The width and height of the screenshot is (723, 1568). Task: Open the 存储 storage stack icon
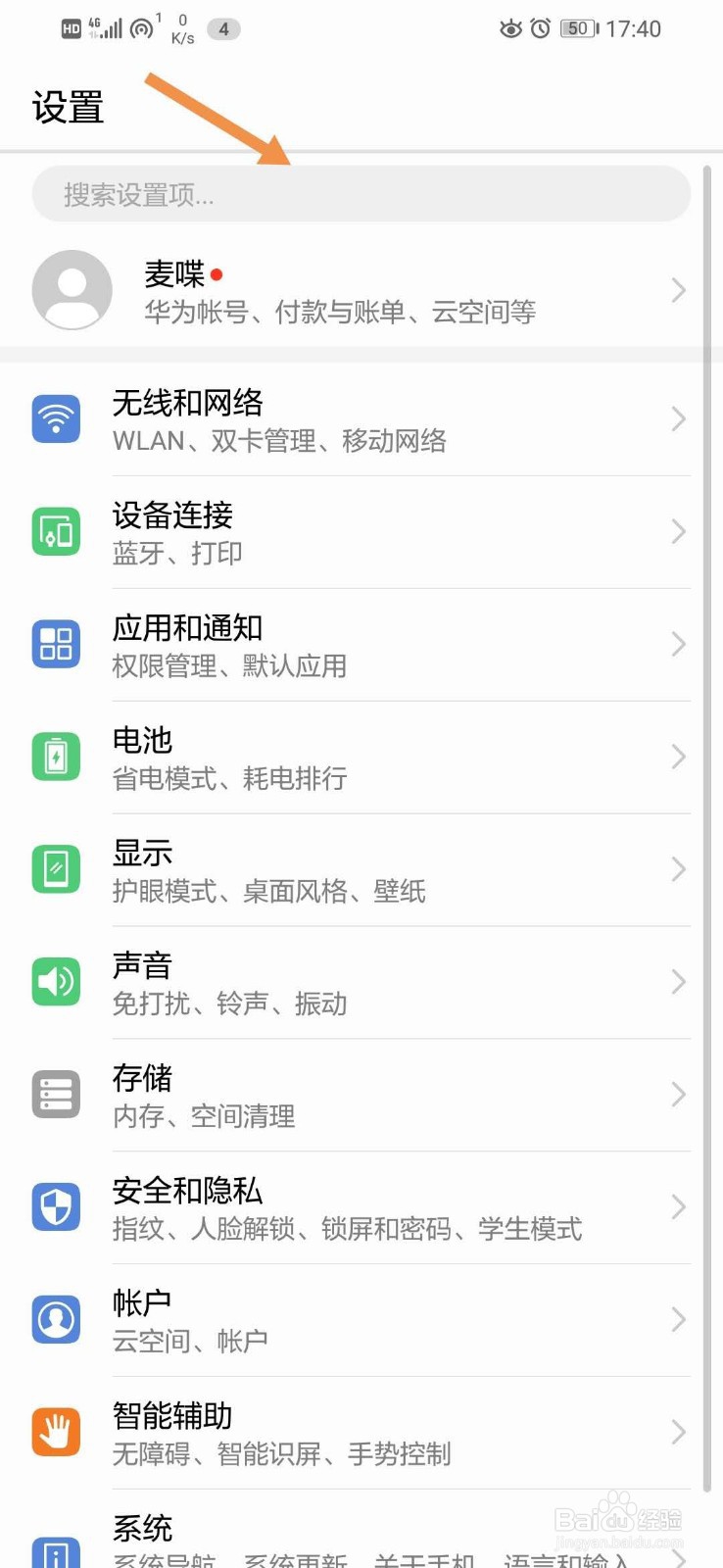pos(56,1094)
